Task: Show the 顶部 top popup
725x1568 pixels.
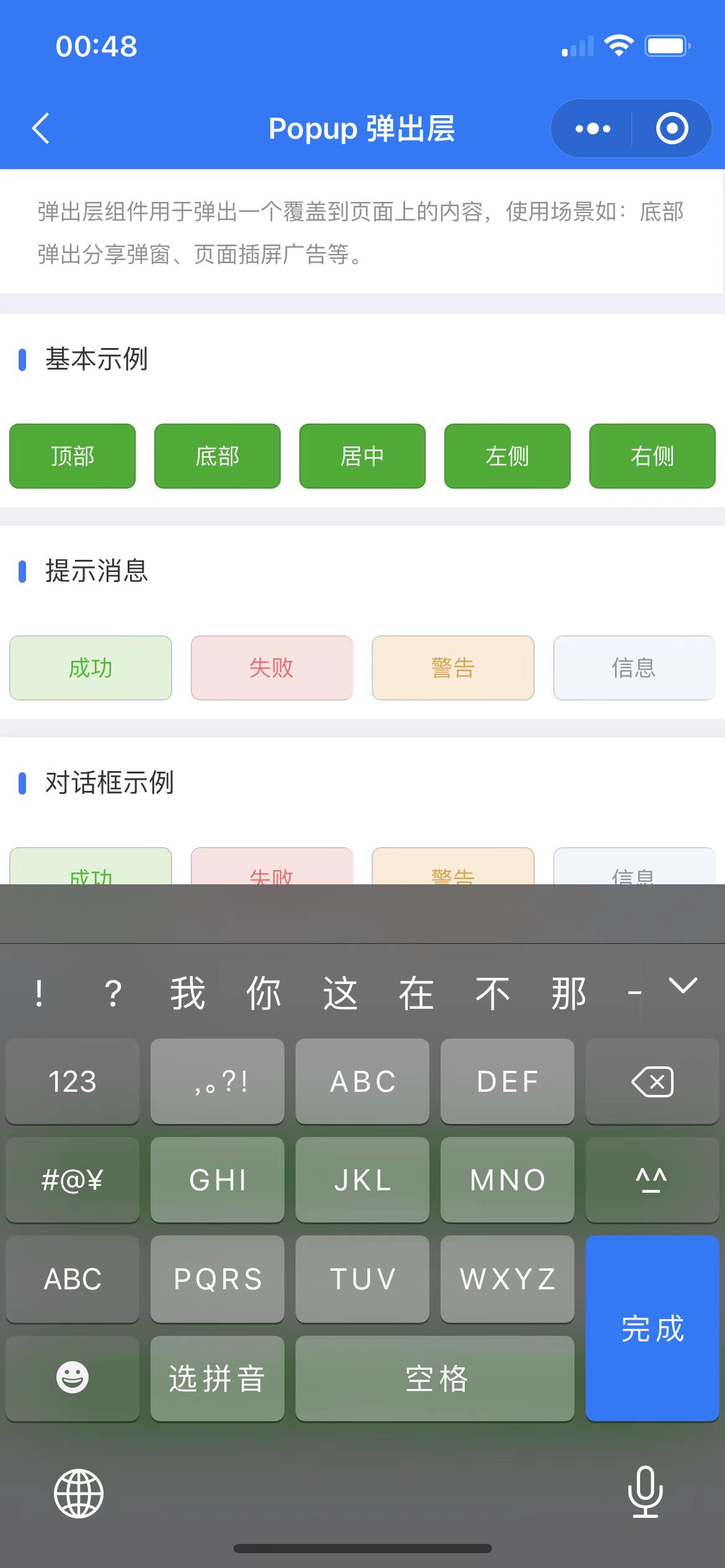Action: pyautogui.click(x=72, y=456)
